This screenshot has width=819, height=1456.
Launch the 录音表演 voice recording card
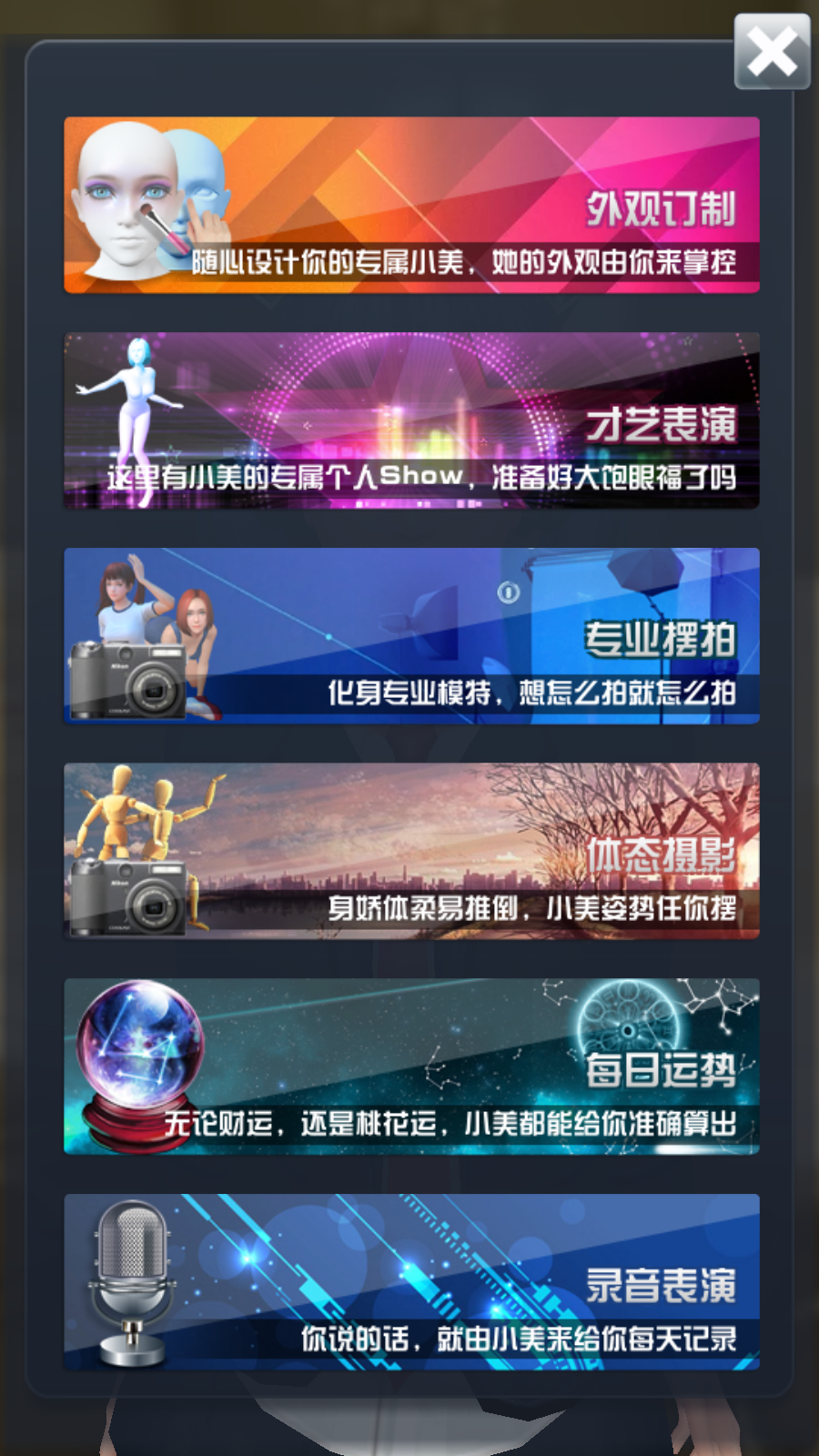pos(411,1281)
